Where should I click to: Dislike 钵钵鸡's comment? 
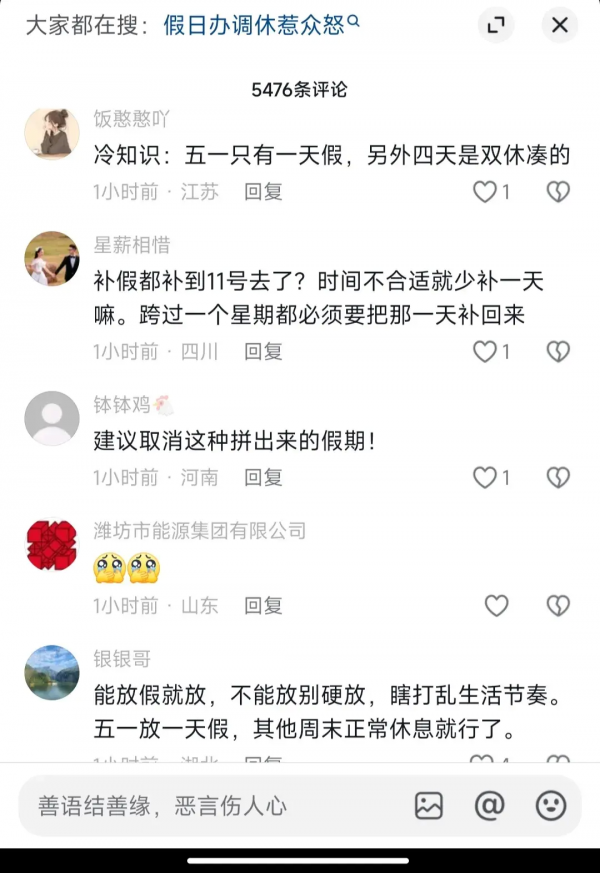tap(558, 478)
